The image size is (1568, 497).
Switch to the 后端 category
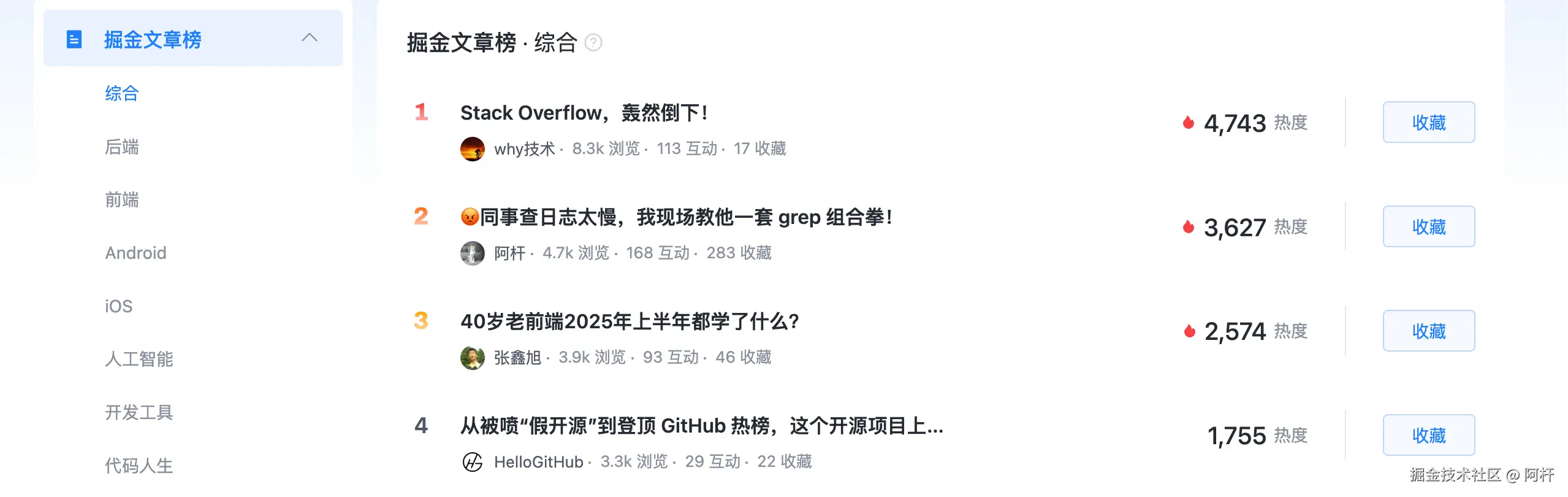122,147
